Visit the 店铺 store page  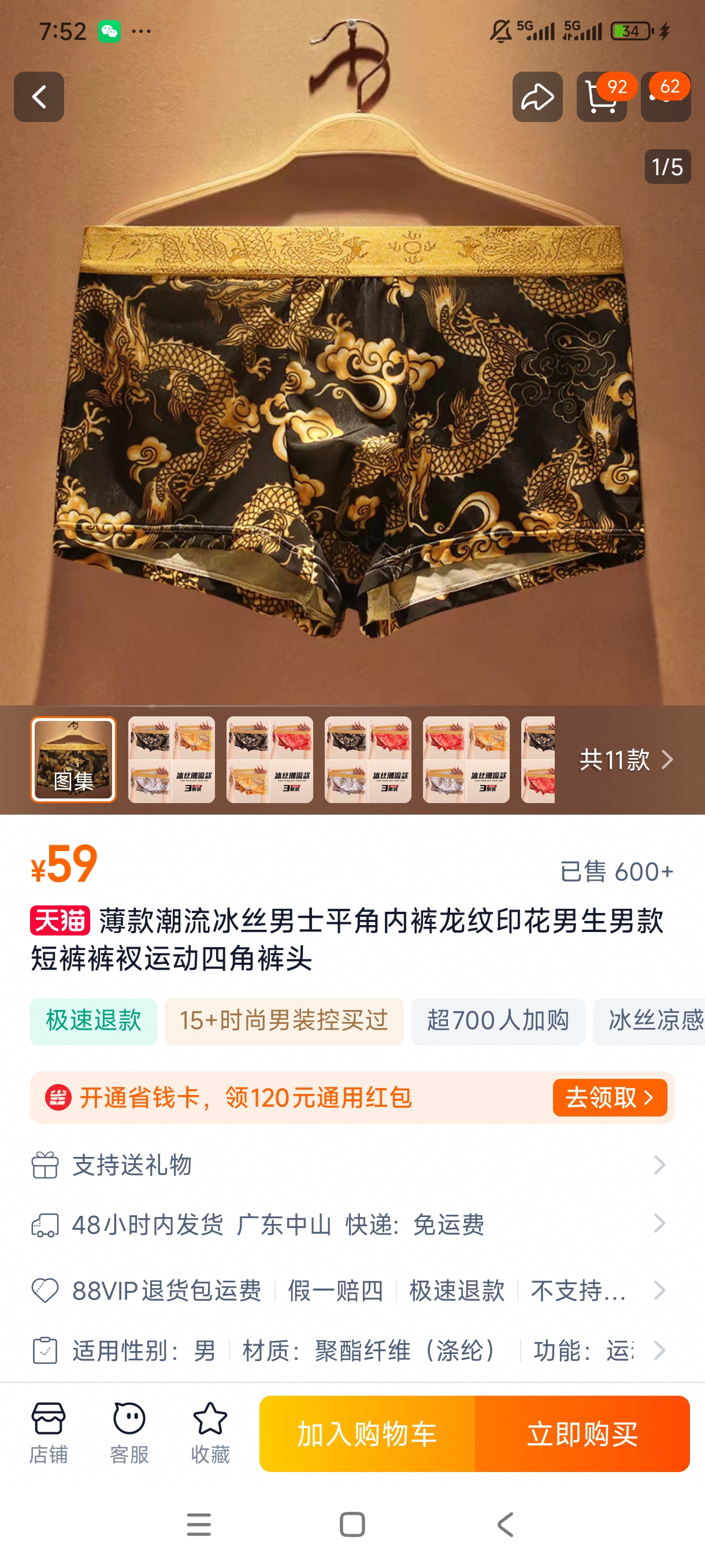(49, 1432)
